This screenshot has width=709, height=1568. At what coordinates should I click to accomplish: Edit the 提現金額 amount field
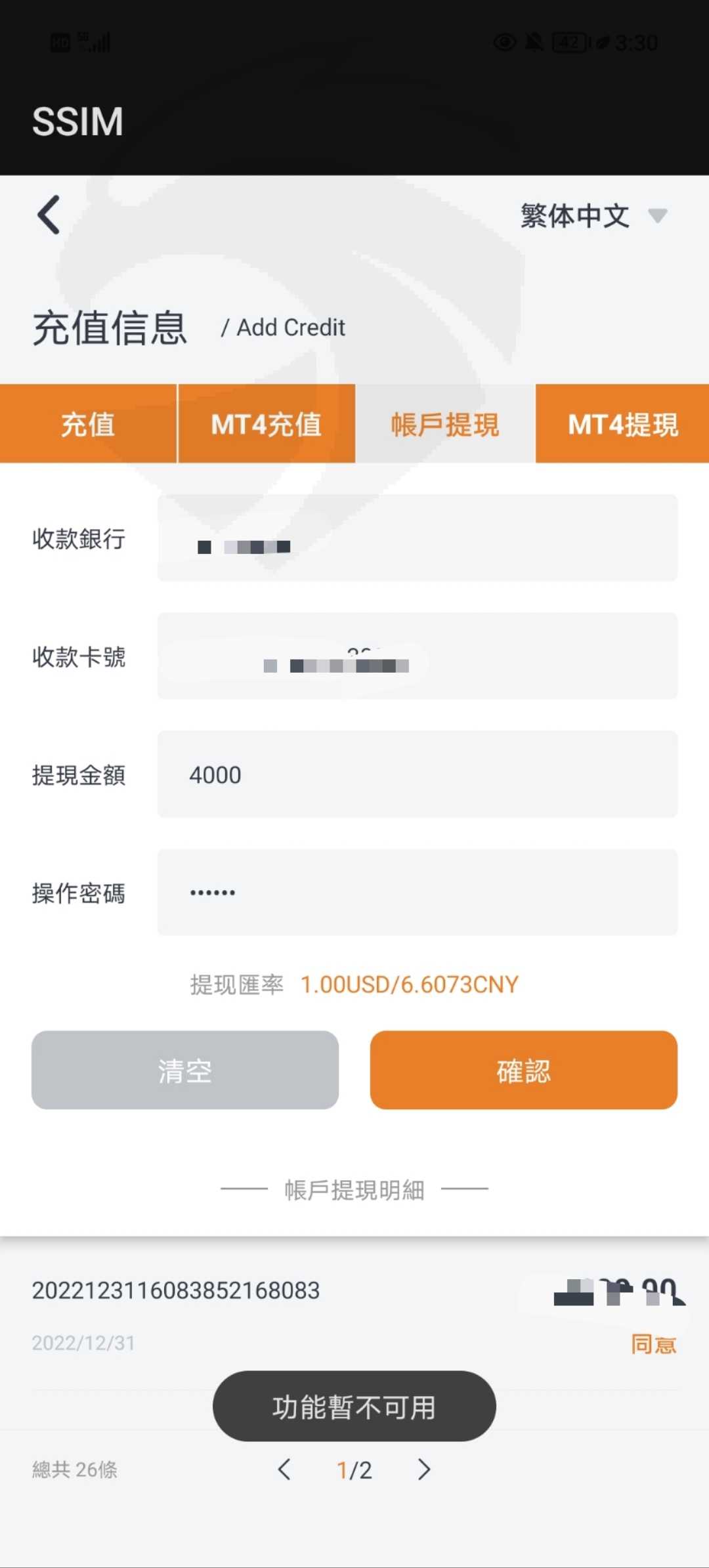[418, 774]
